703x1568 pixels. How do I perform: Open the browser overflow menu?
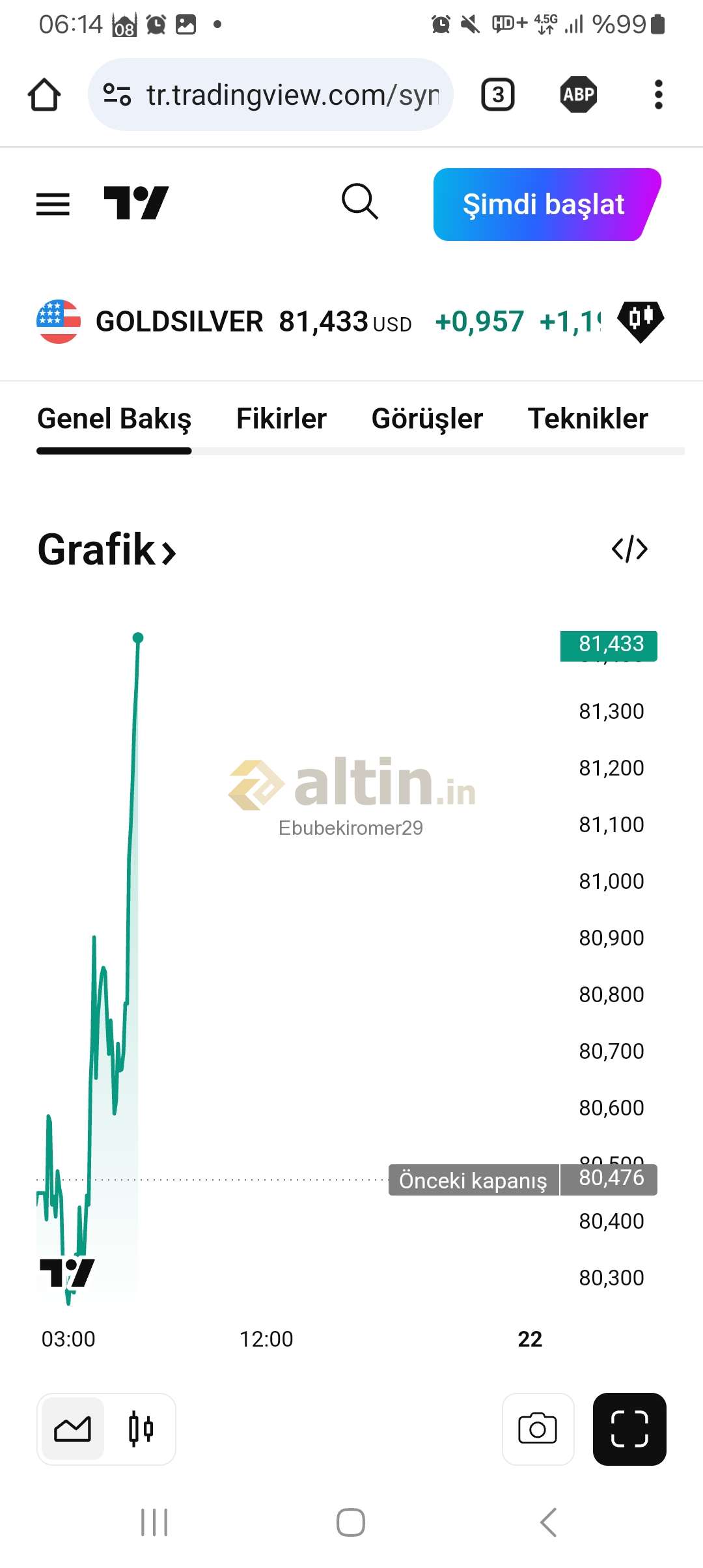point(658,95)
